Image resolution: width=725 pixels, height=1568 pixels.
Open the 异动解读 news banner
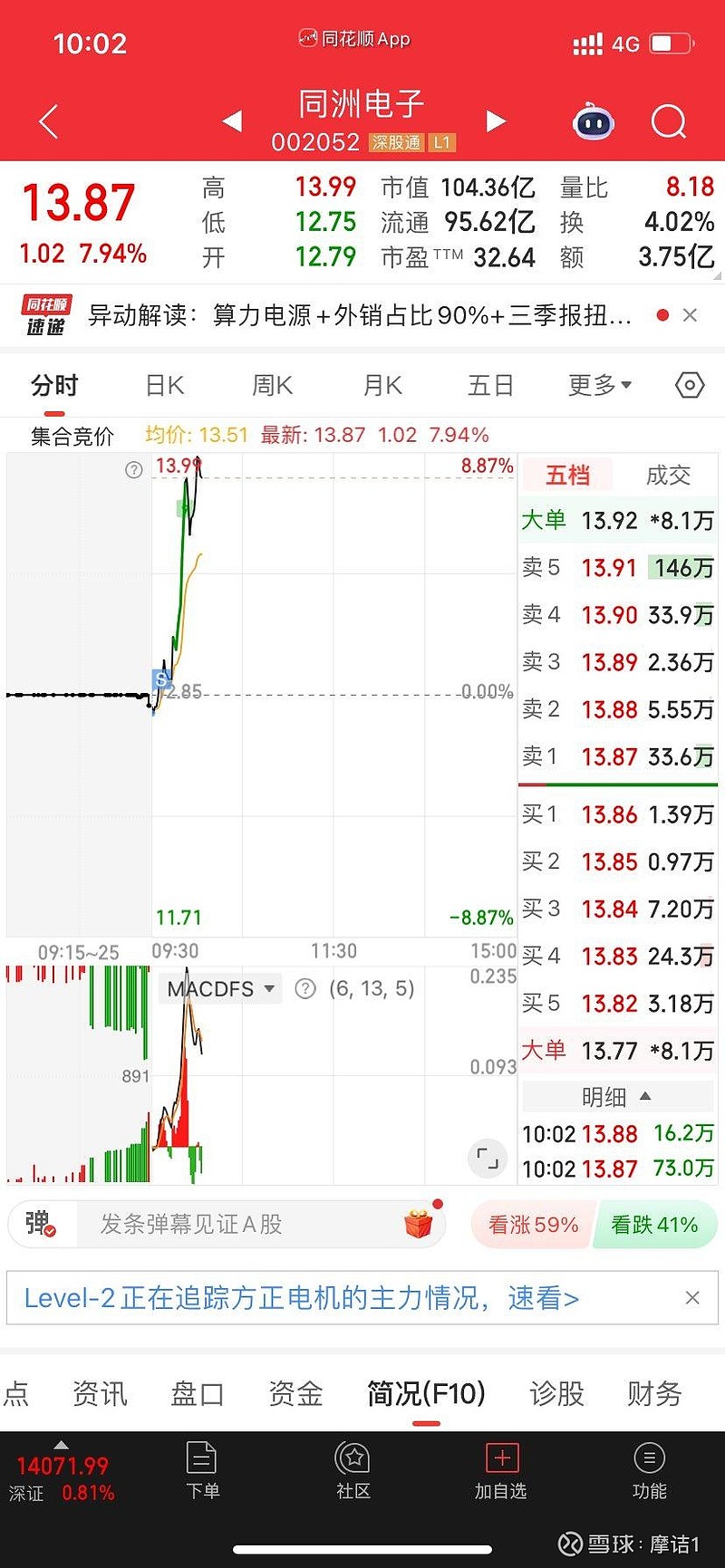point(359,315)
